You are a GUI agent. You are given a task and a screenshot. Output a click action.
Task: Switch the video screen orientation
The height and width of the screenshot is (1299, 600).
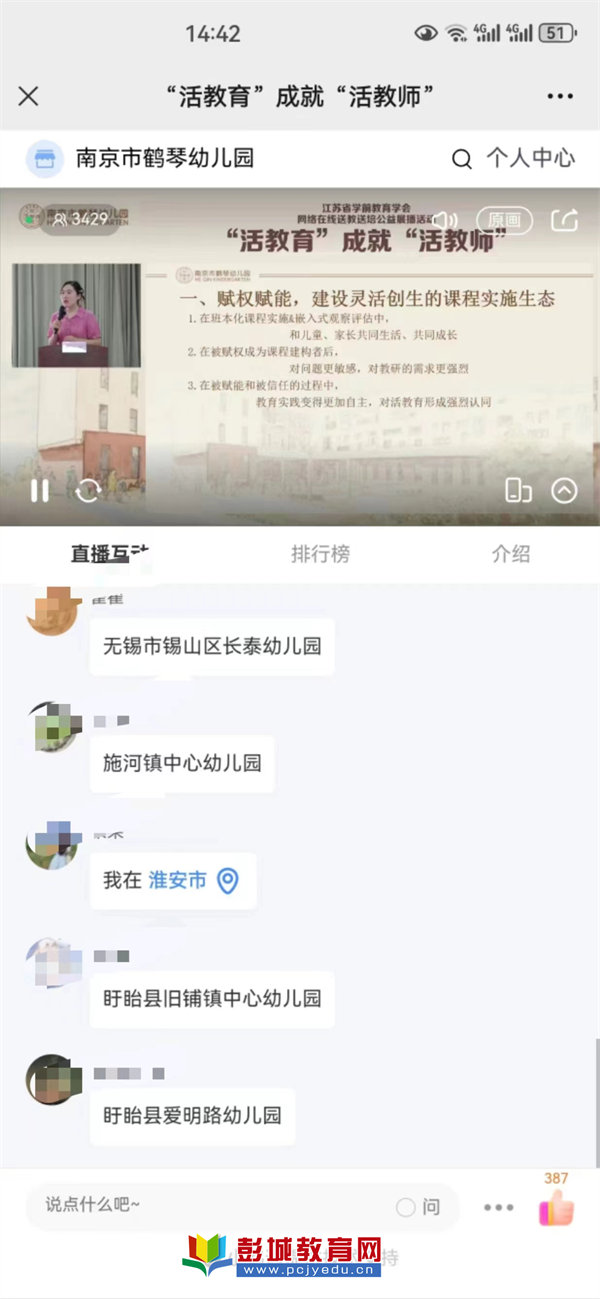518,490
